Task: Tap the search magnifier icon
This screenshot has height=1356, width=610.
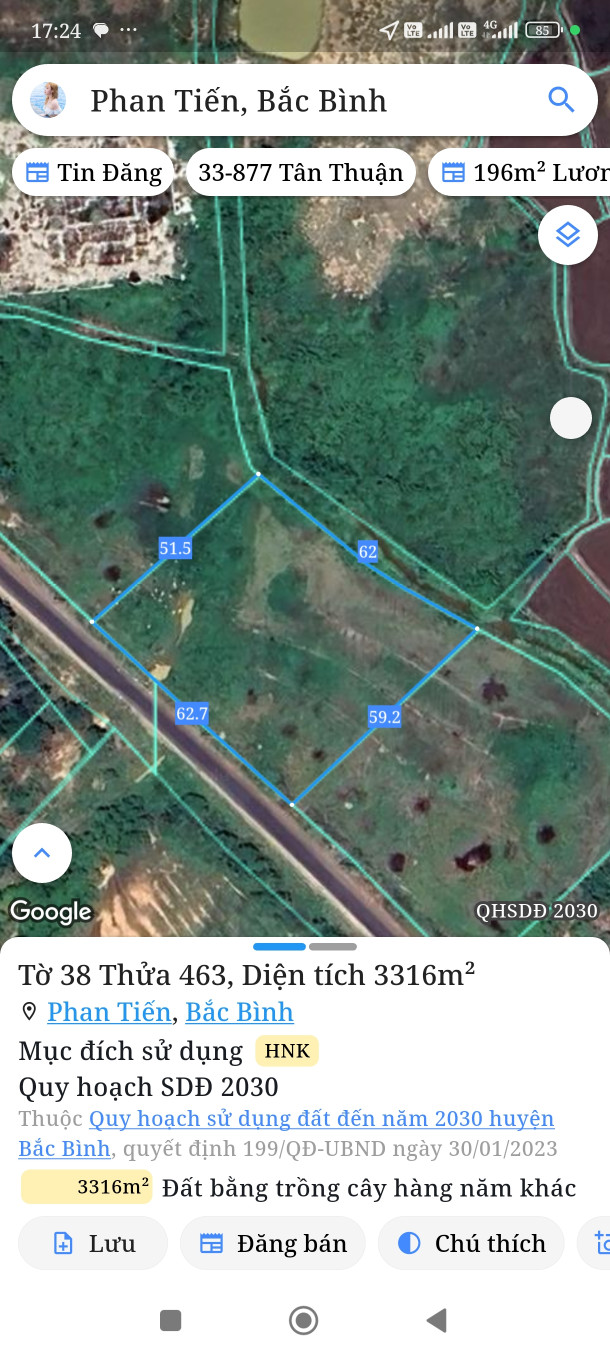Action: (x=561, y=100)
